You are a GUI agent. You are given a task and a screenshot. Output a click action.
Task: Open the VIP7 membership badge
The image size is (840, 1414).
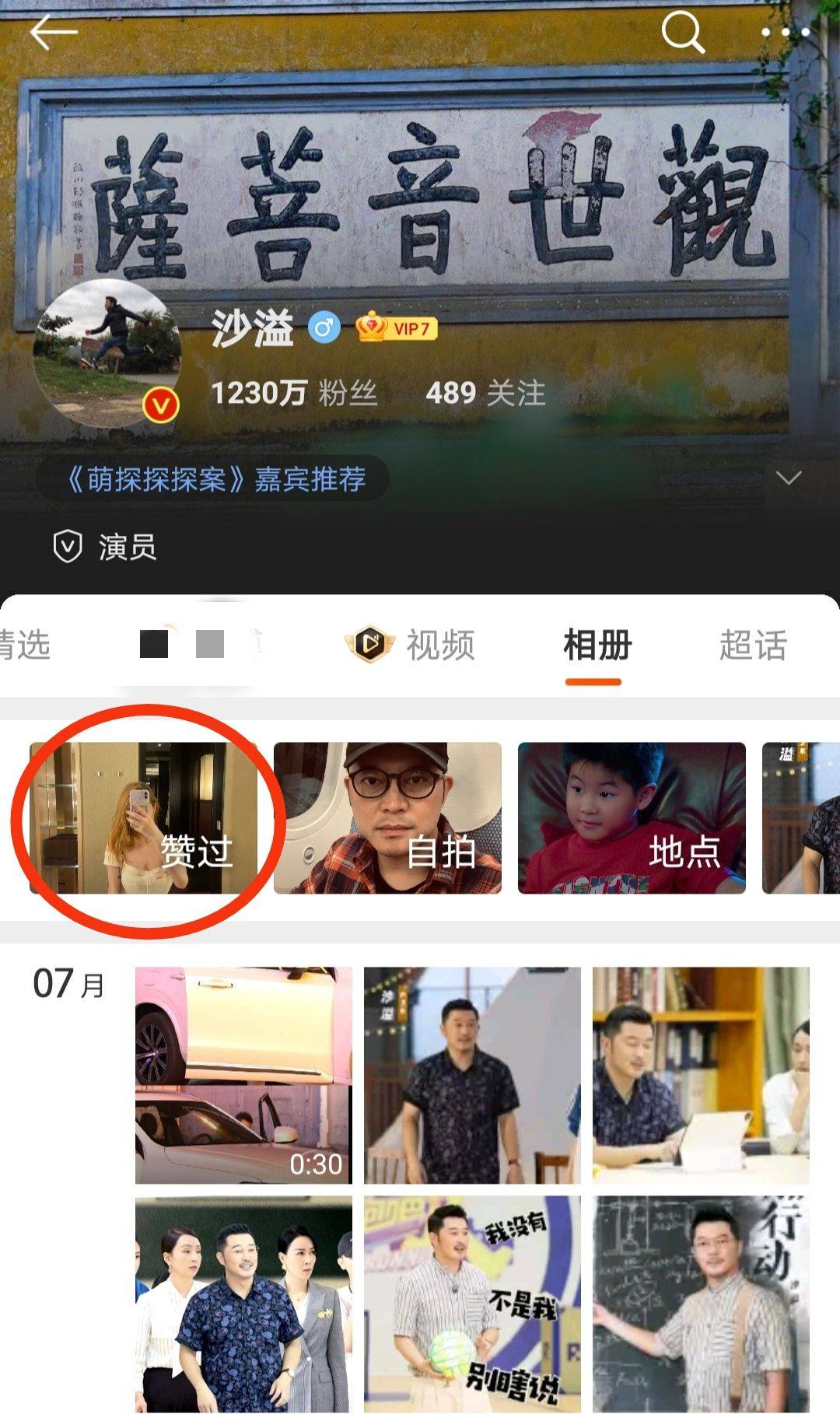point(397,329)
